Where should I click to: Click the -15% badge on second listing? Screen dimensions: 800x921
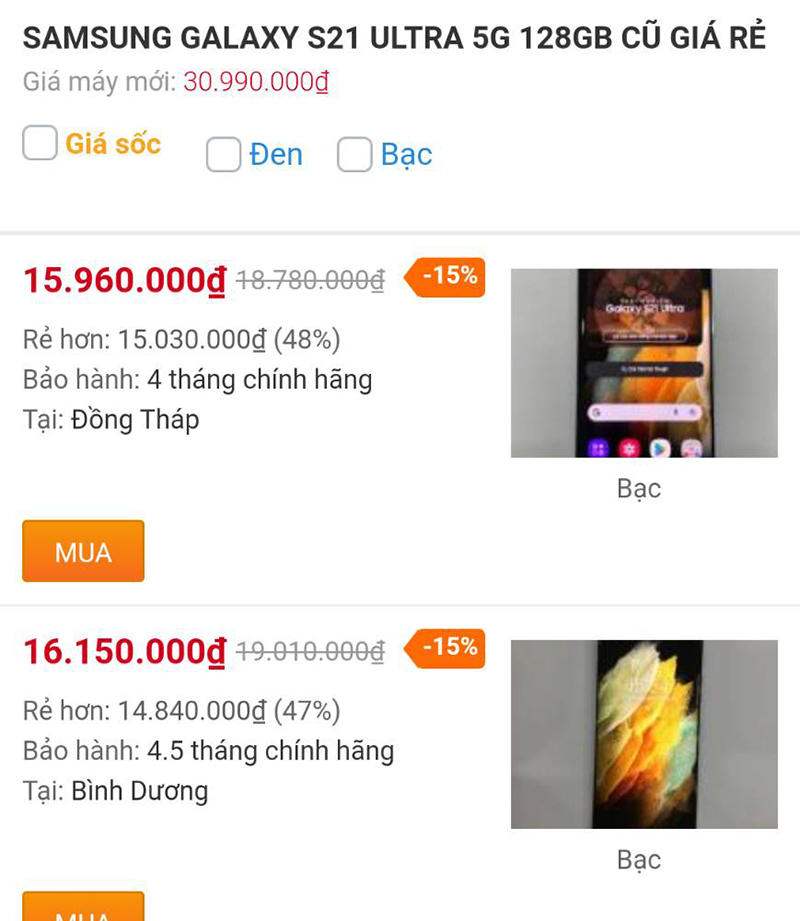click(447, 647)
